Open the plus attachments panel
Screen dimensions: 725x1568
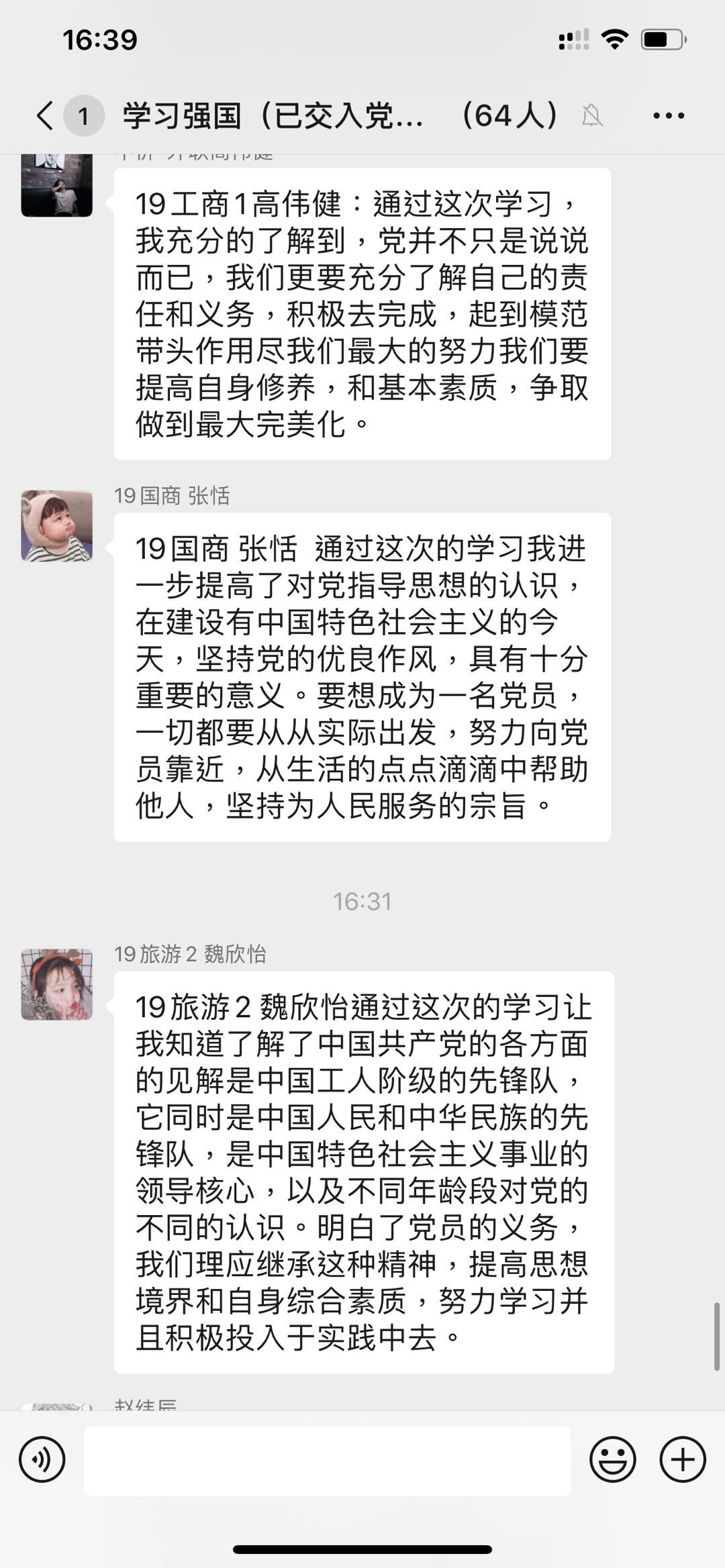click(x=683, y=1459)
